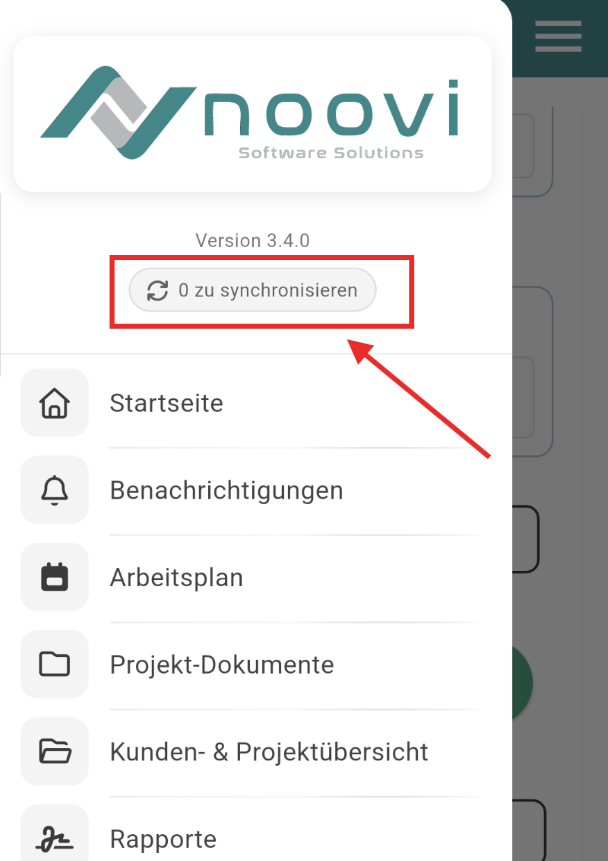Open the Arbeitsplan entry
Image resolution: width=608 pixels, height=861 pixels.
click(176, 577)
